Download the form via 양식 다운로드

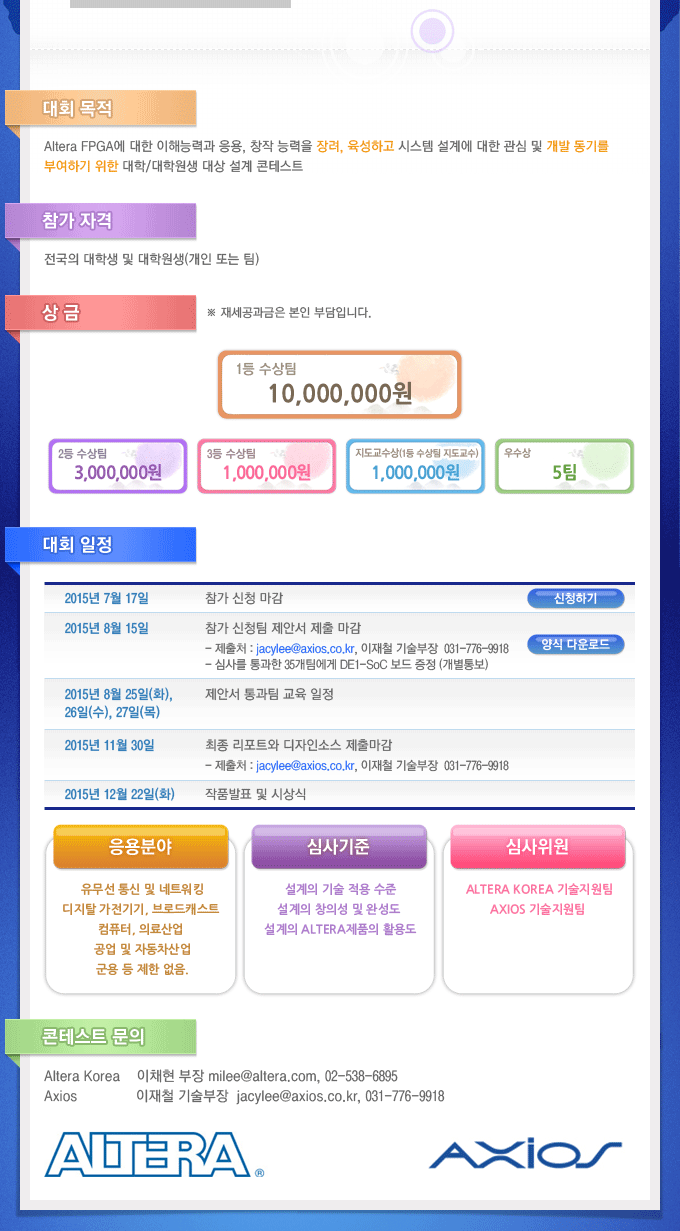coord(575,645)
